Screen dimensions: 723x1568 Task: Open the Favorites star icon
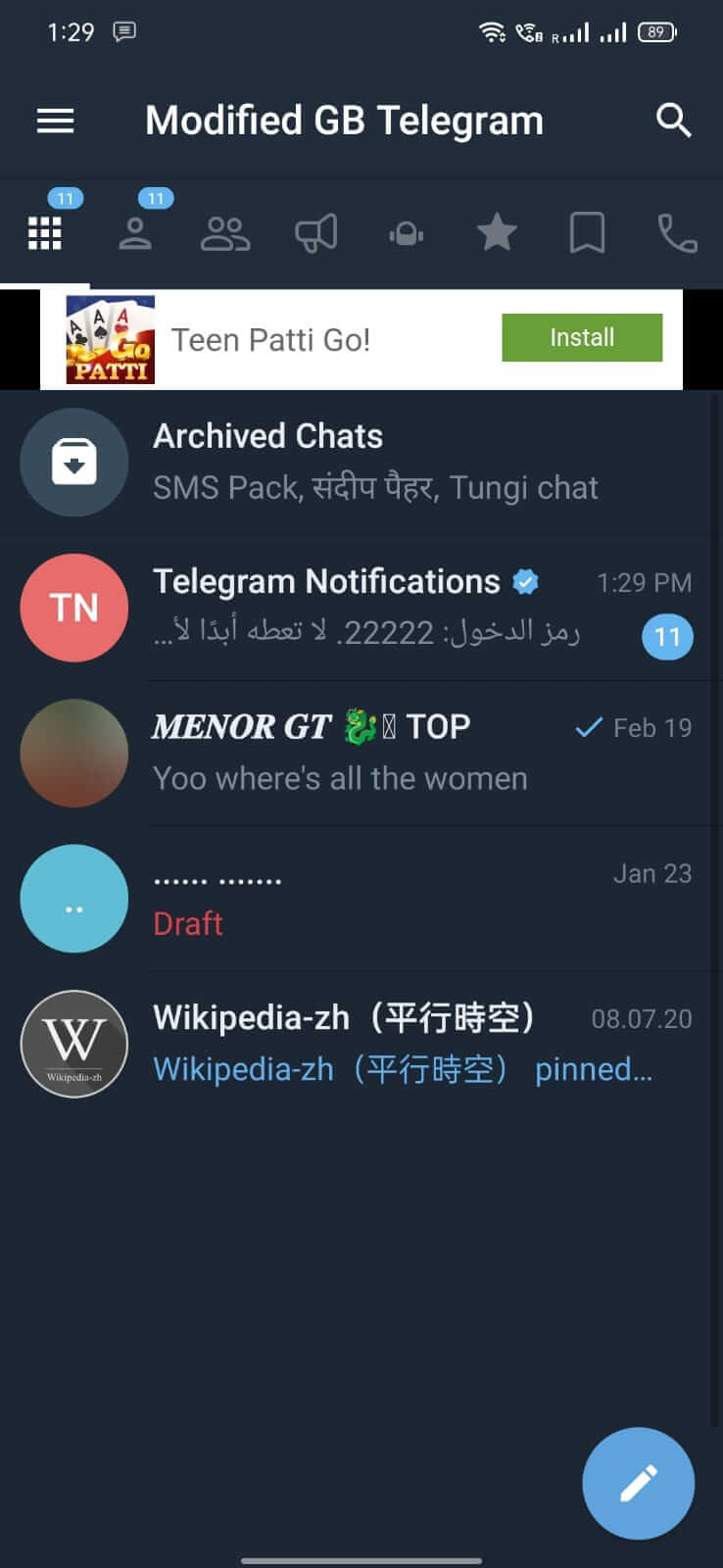496,232
